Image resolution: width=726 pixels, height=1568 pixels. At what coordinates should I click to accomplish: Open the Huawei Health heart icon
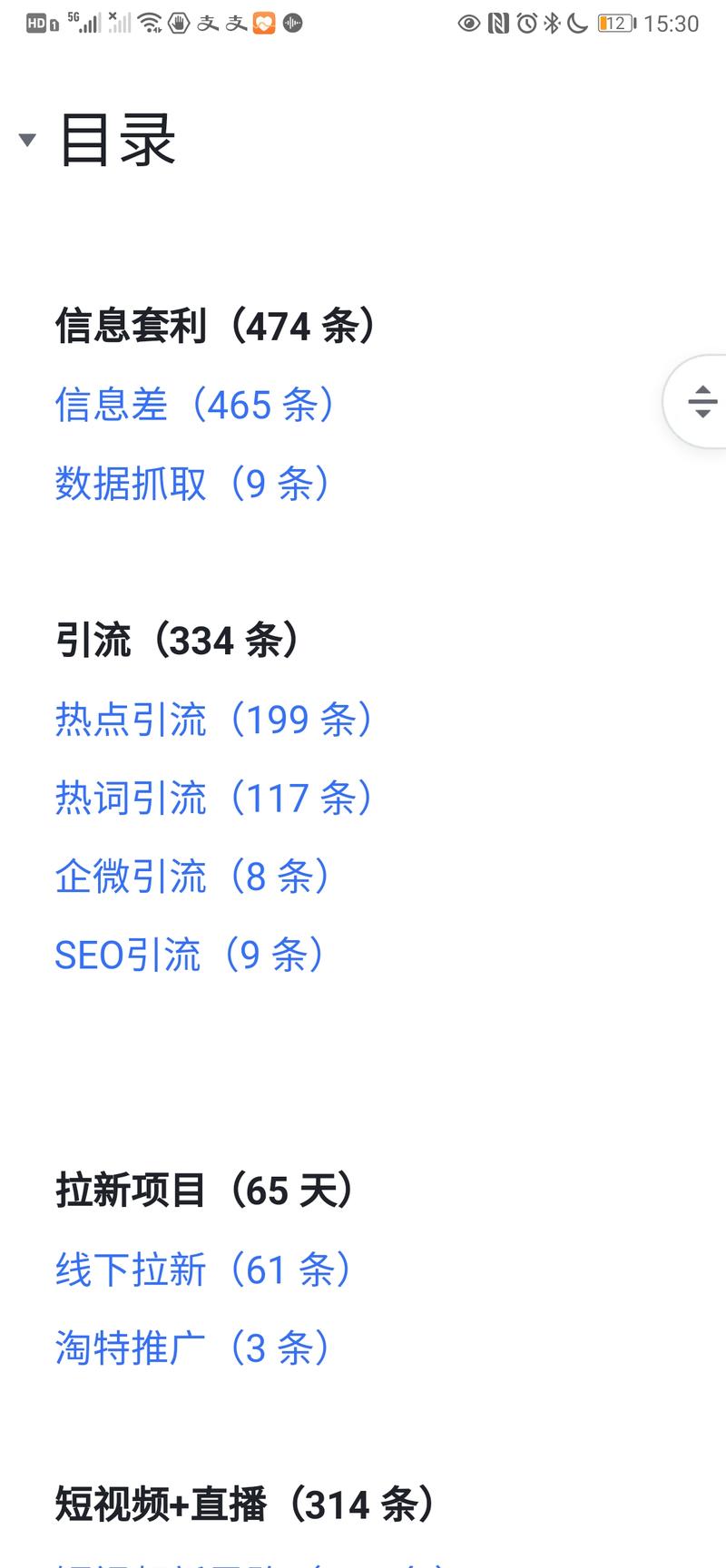[x=263, y=23]
